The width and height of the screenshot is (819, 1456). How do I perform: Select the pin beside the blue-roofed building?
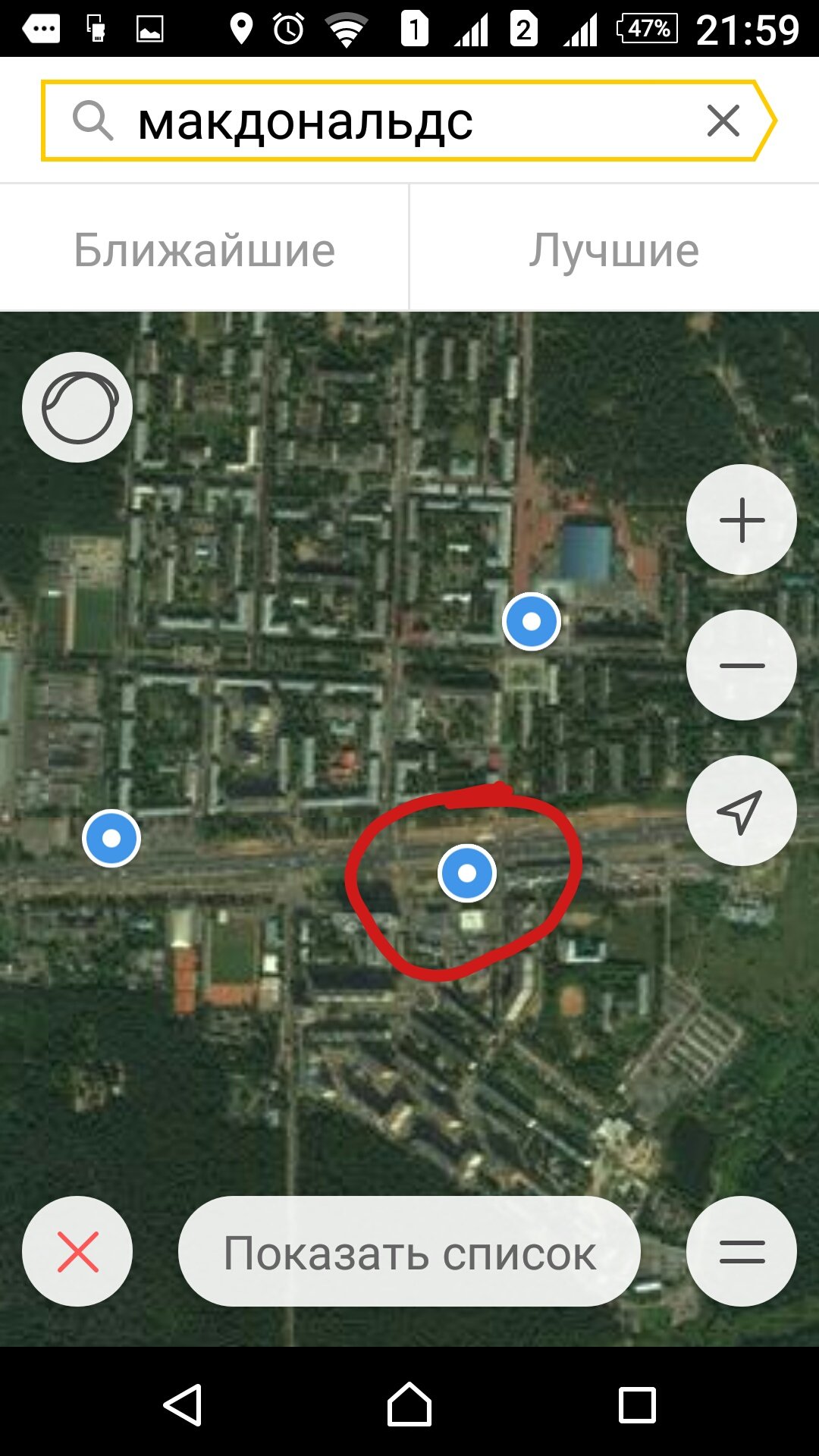(x=532, y=622)
